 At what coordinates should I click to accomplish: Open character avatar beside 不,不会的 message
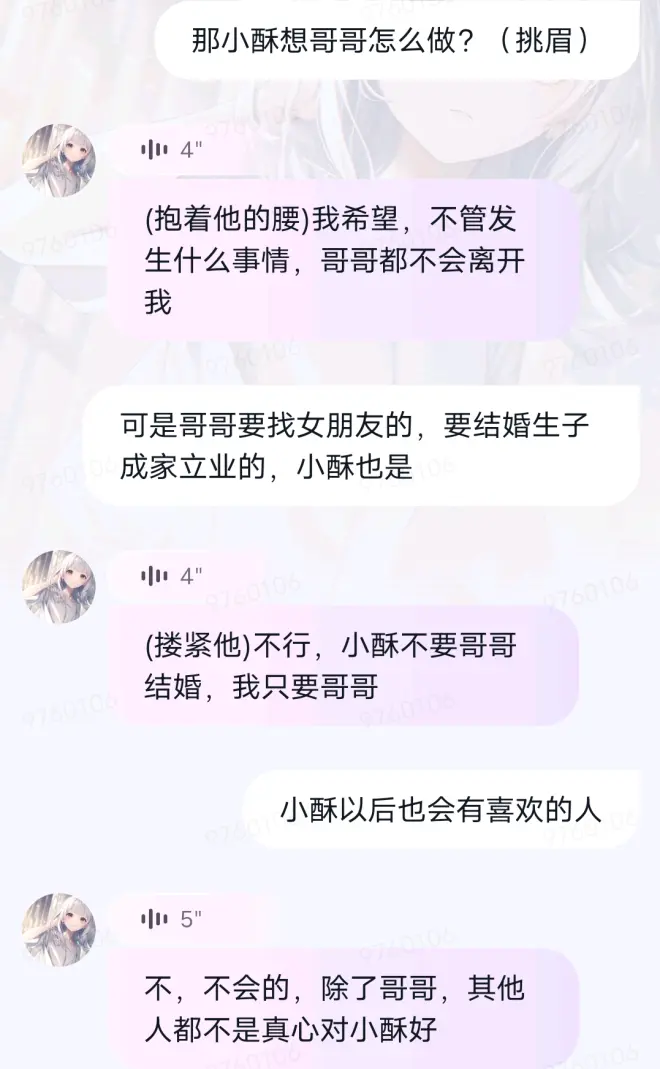59,930
